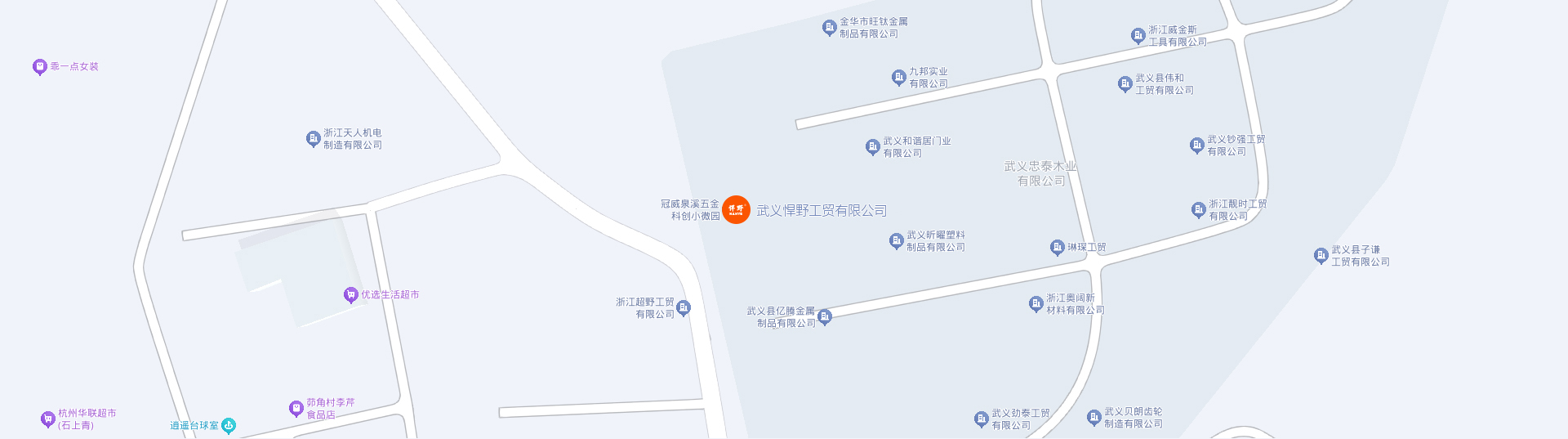Image resolution: width=1568 pixels, height=439 pixels.
Task: Open the 逍遥台球室 map pin
Action: point(229,425)
